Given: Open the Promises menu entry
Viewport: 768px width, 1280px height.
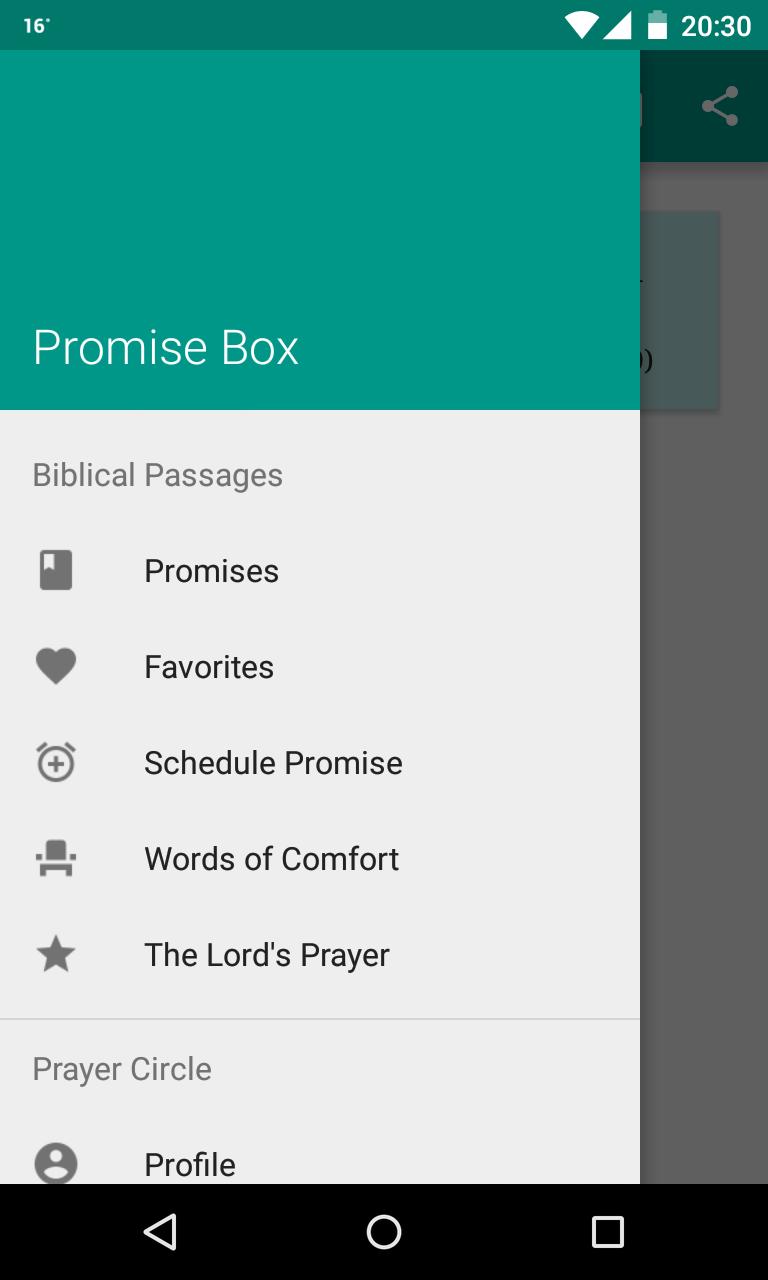Looking at the screenshot, I should click(x=211, y=570).
